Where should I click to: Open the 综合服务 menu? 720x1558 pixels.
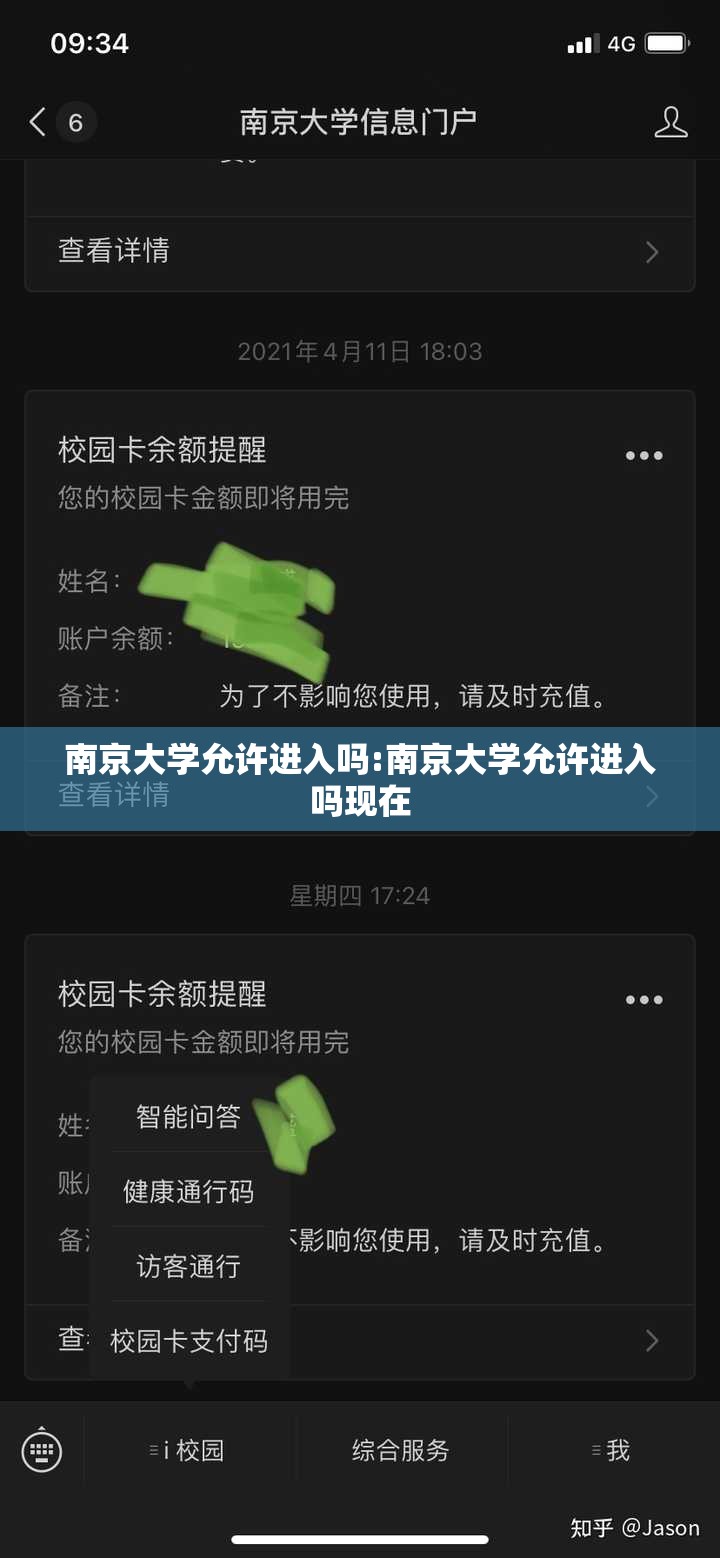point(400,1451)
